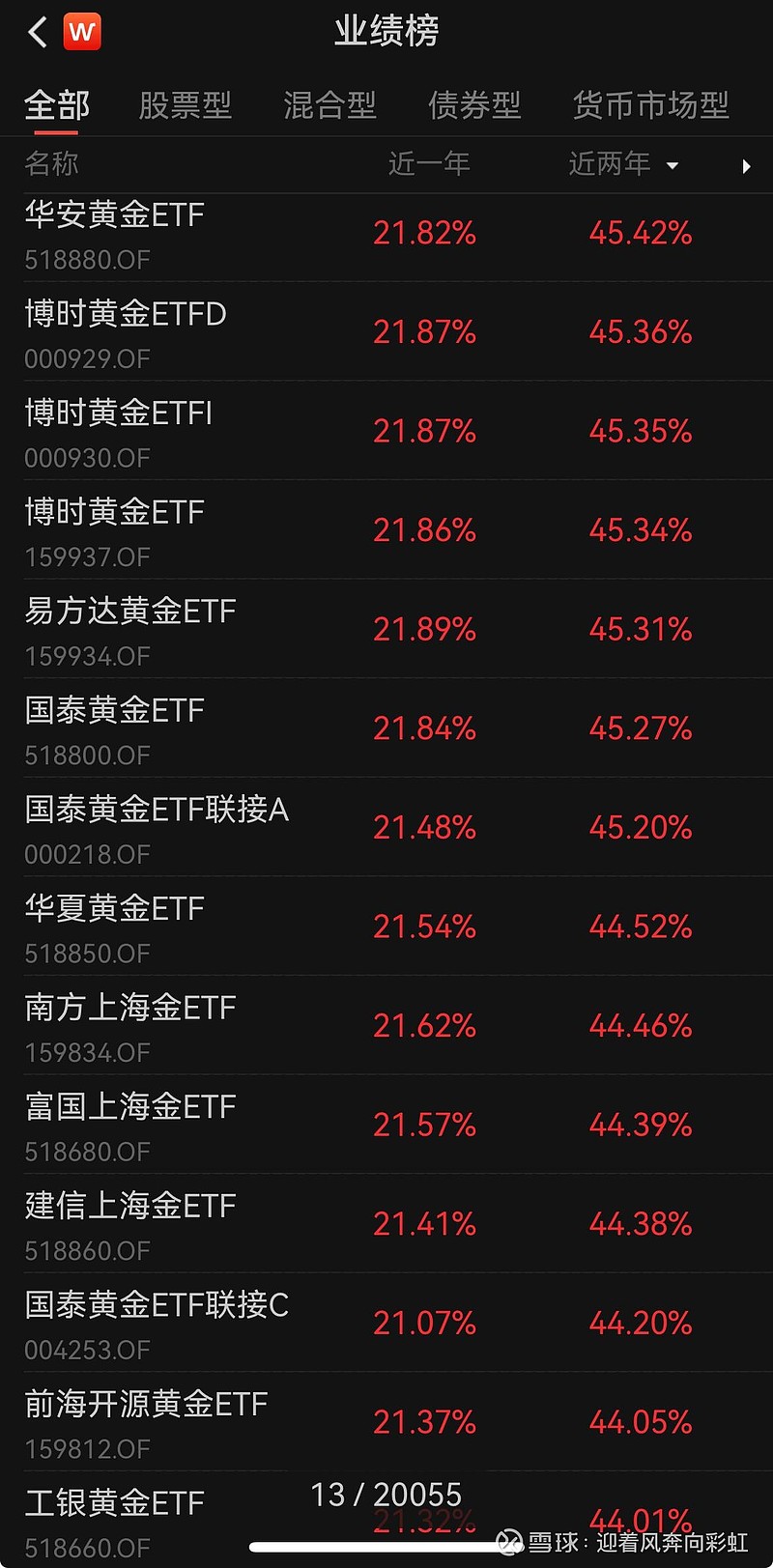Open the Wind app logo icon
The image size is (773, 1568).
(x=82, y=30)
